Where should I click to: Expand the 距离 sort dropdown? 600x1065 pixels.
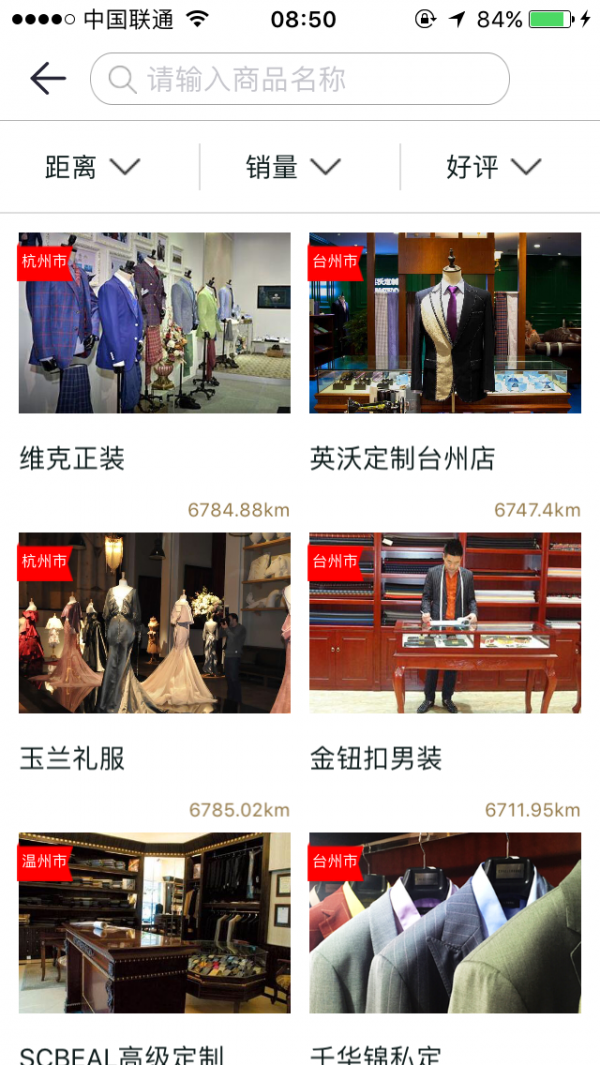click(x=93, y=167)
